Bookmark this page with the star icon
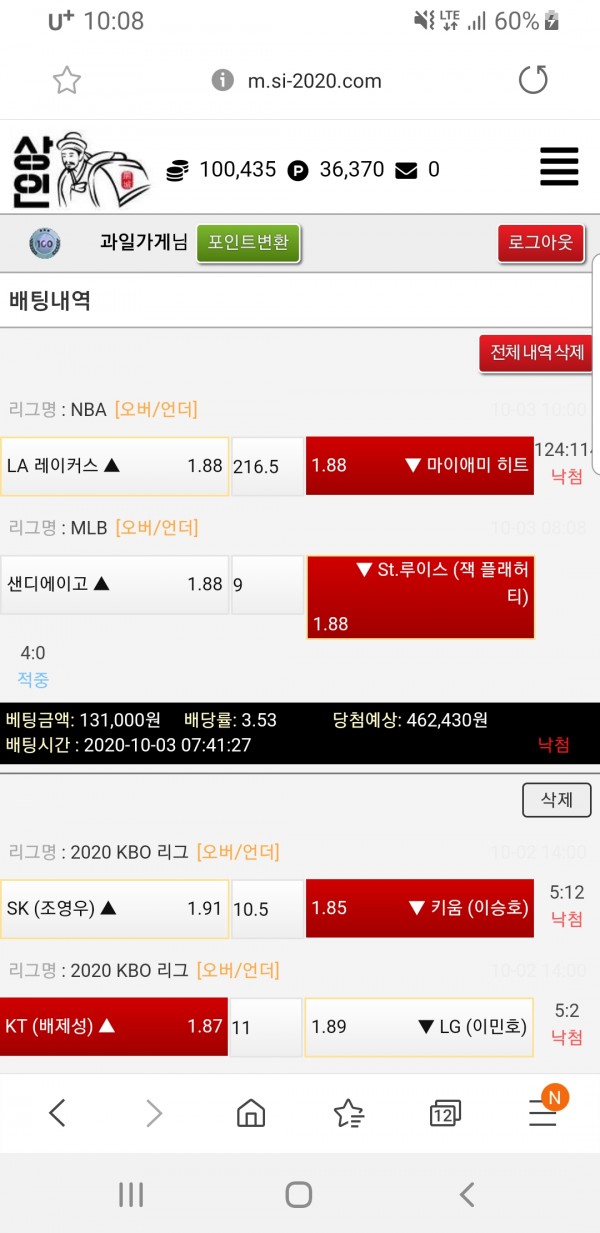The image size is (600, 1233). [67, 80]
